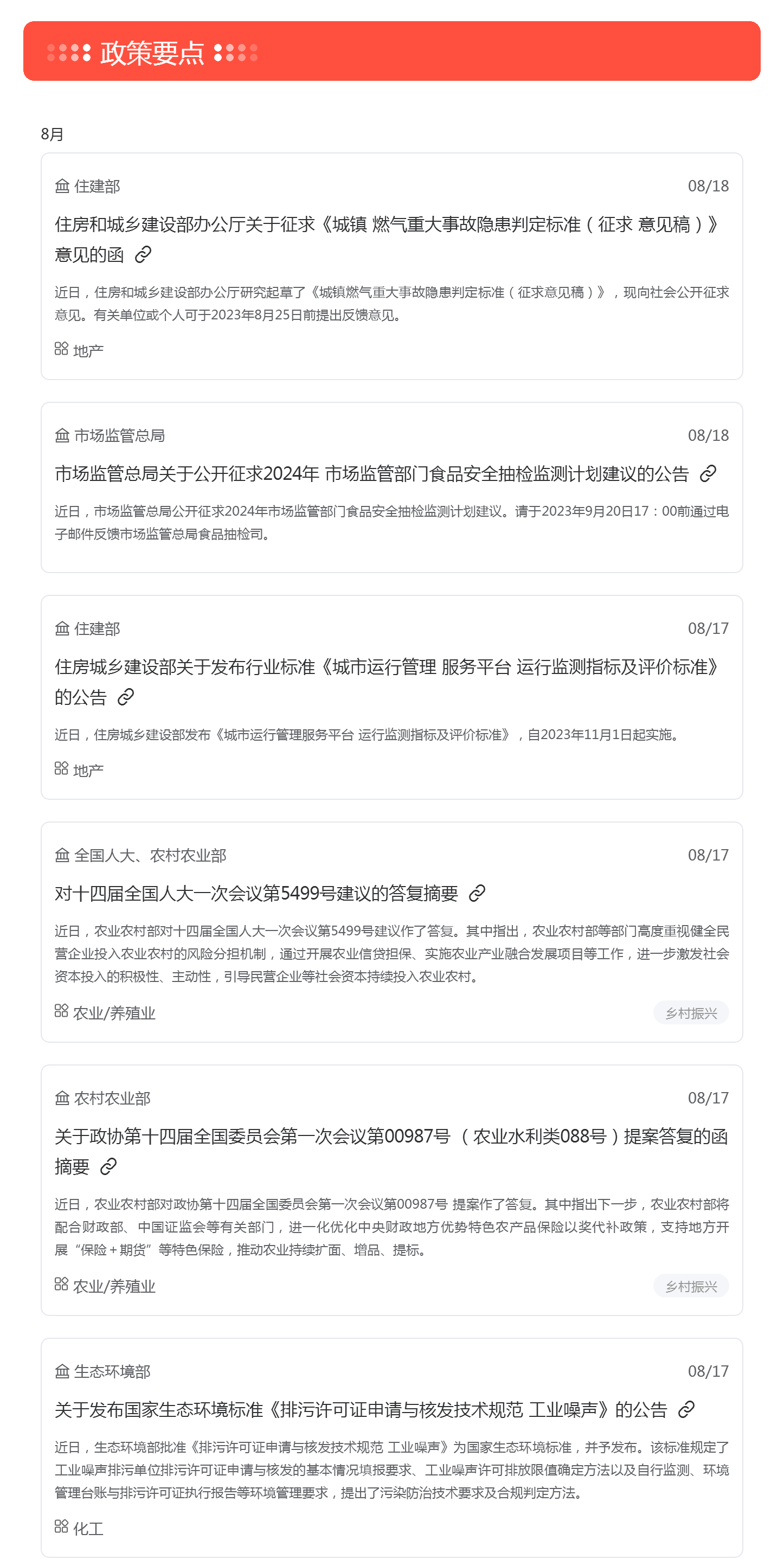Open link icon for 第00987号提案答复的函摘要
Viewport: 784px width, 1566px height.
point(108,1166)
